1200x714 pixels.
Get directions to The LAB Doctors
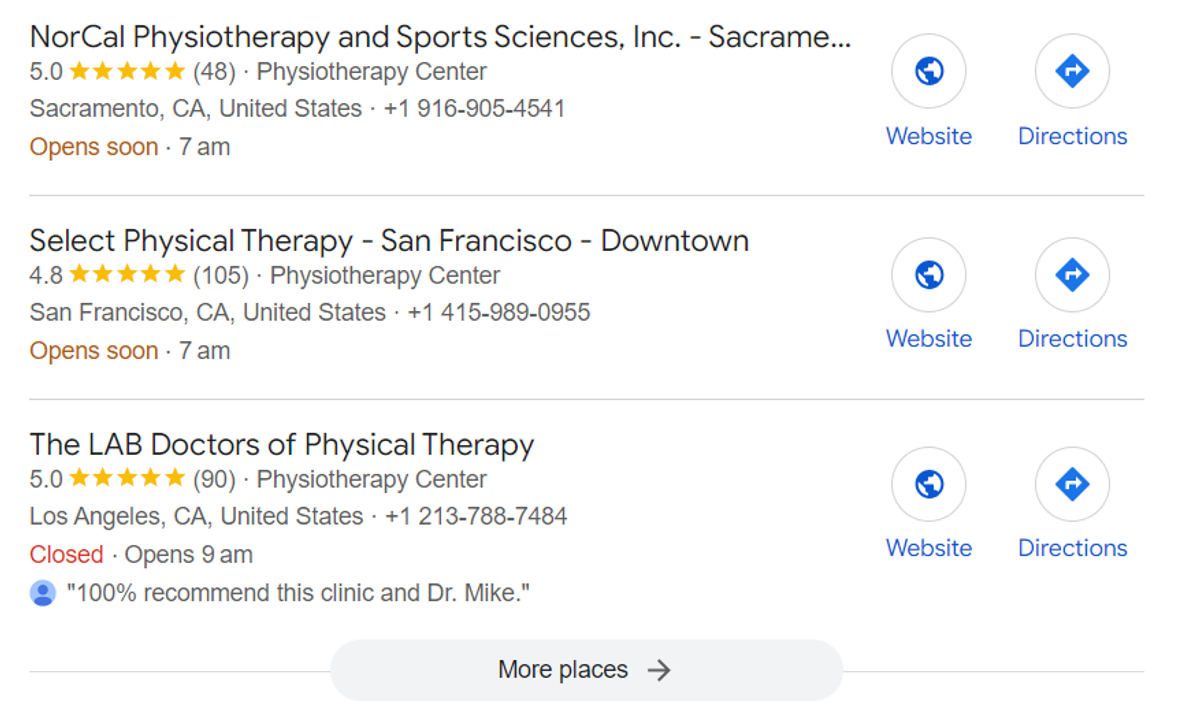tap(1072, 484)
